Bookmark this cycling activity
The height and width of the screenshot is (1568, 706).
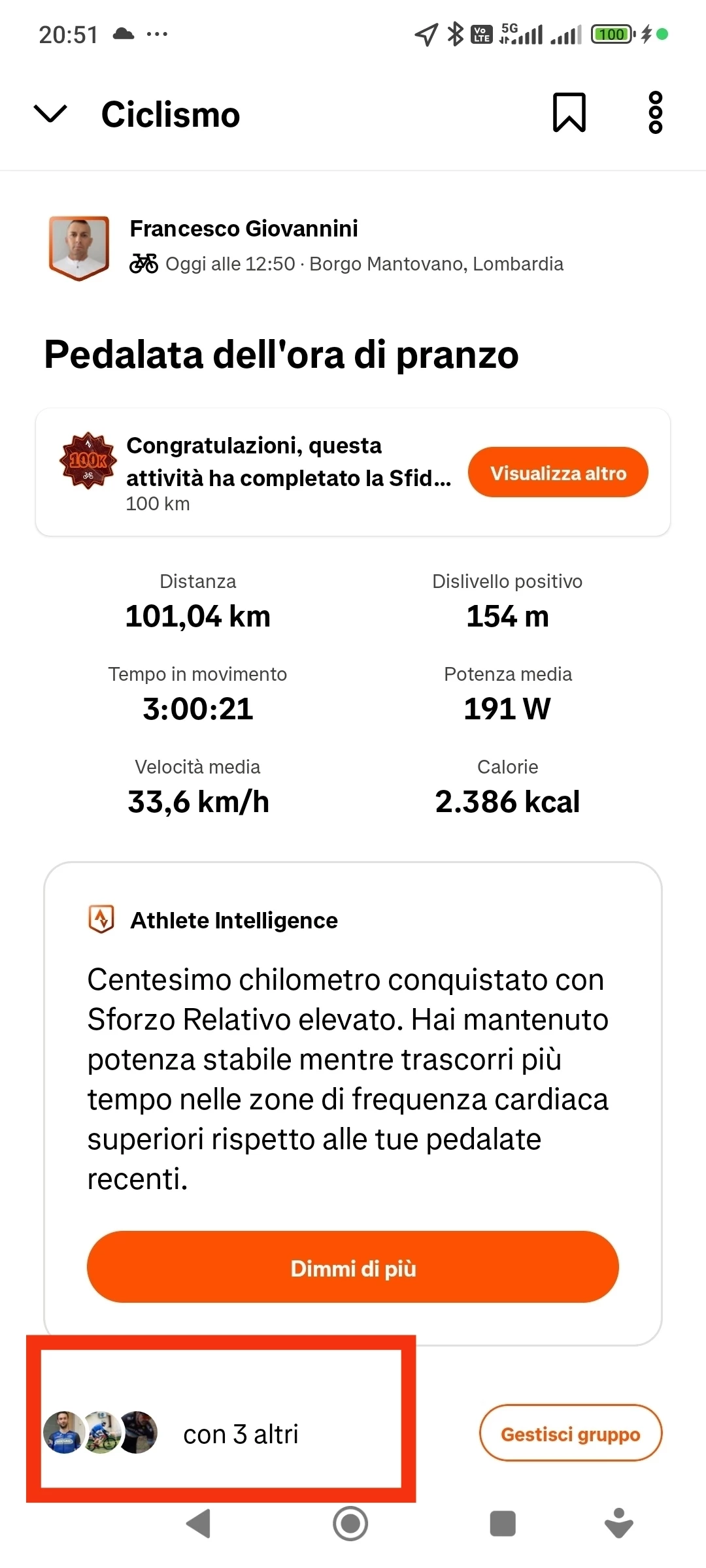coord(569,113)
